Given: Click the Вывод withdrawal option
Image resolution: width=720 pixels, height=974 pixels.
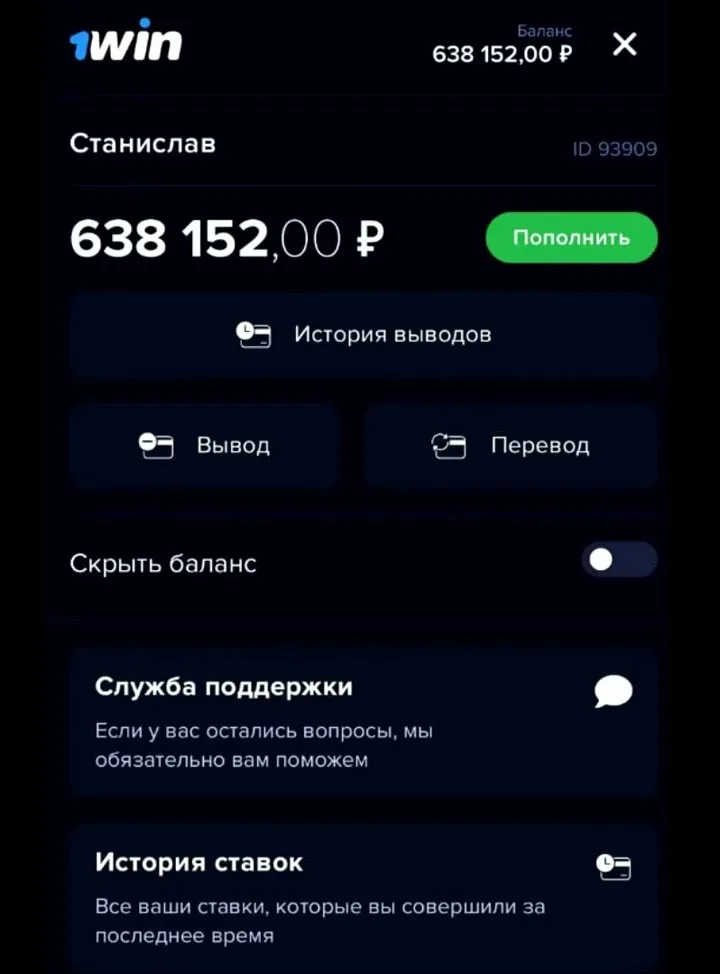Looking at the screenshot, I should 204,446.
